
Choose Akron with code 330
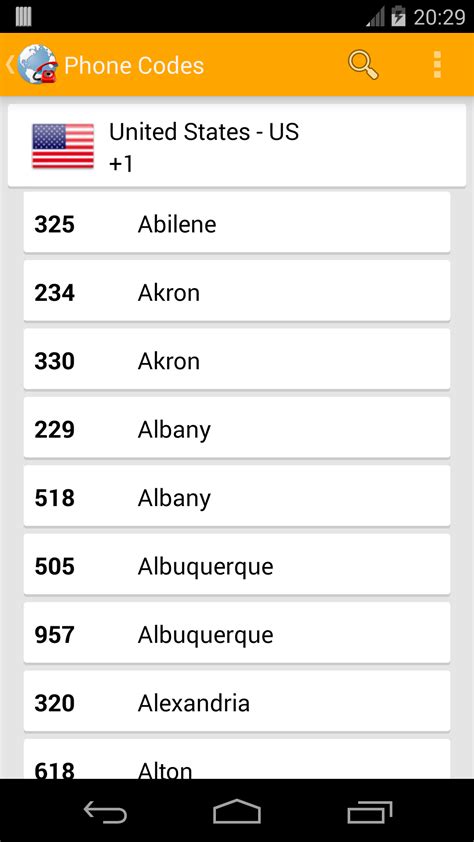coord(237,359)
